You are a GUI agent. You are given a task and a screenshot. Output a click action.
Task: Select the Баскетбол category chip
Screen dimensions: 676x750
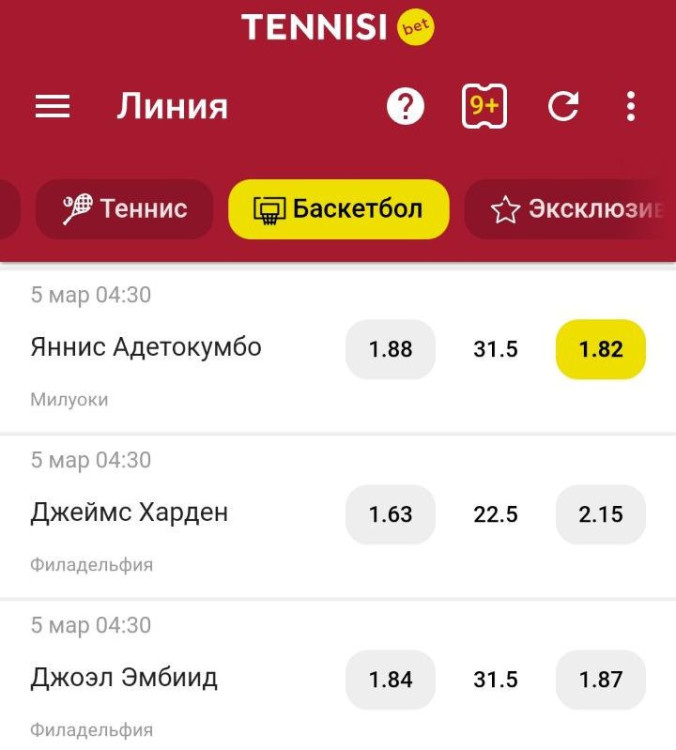[x=338, y=209]
